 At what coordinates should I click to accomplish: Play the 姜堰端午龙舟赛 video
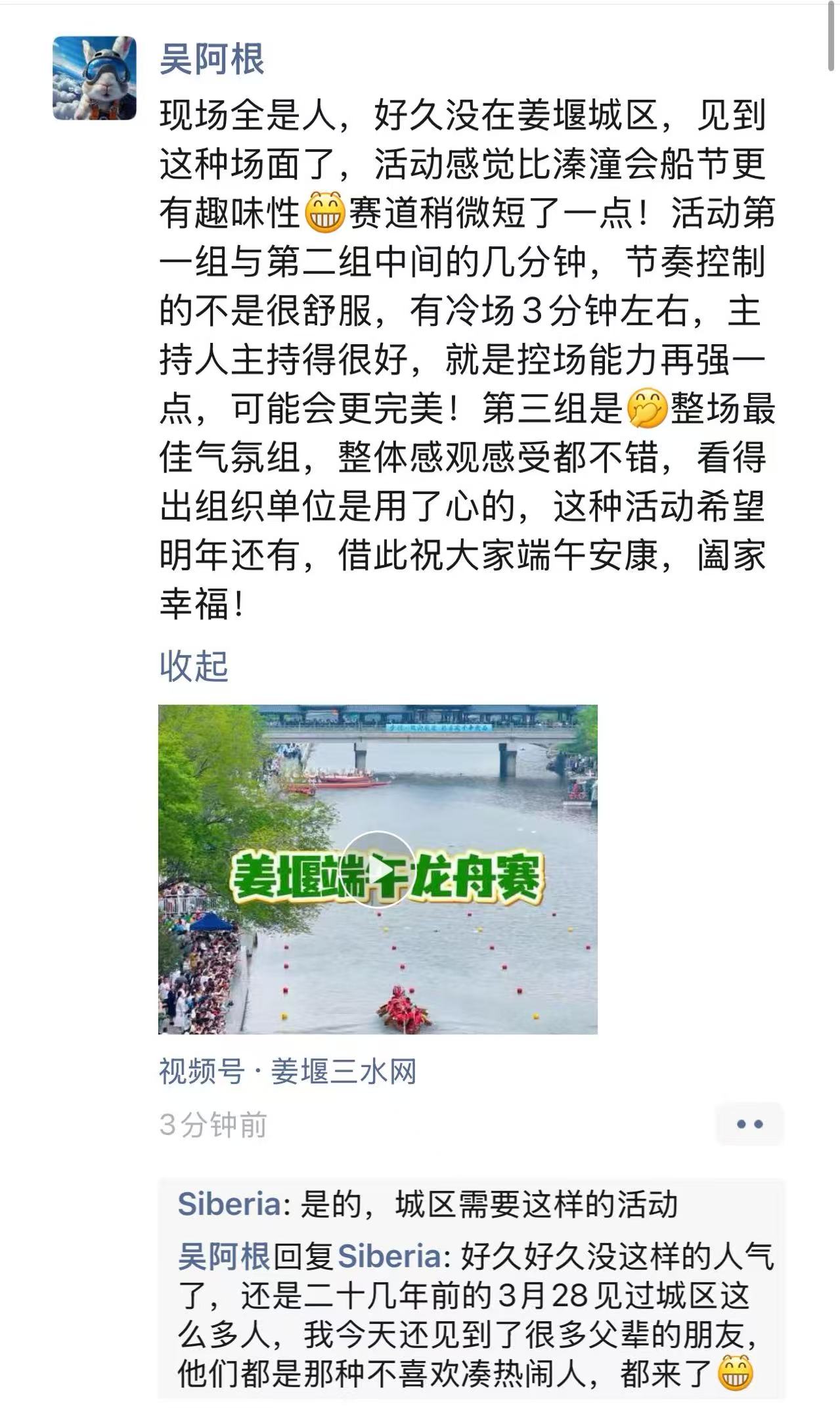tap(378, 869)
